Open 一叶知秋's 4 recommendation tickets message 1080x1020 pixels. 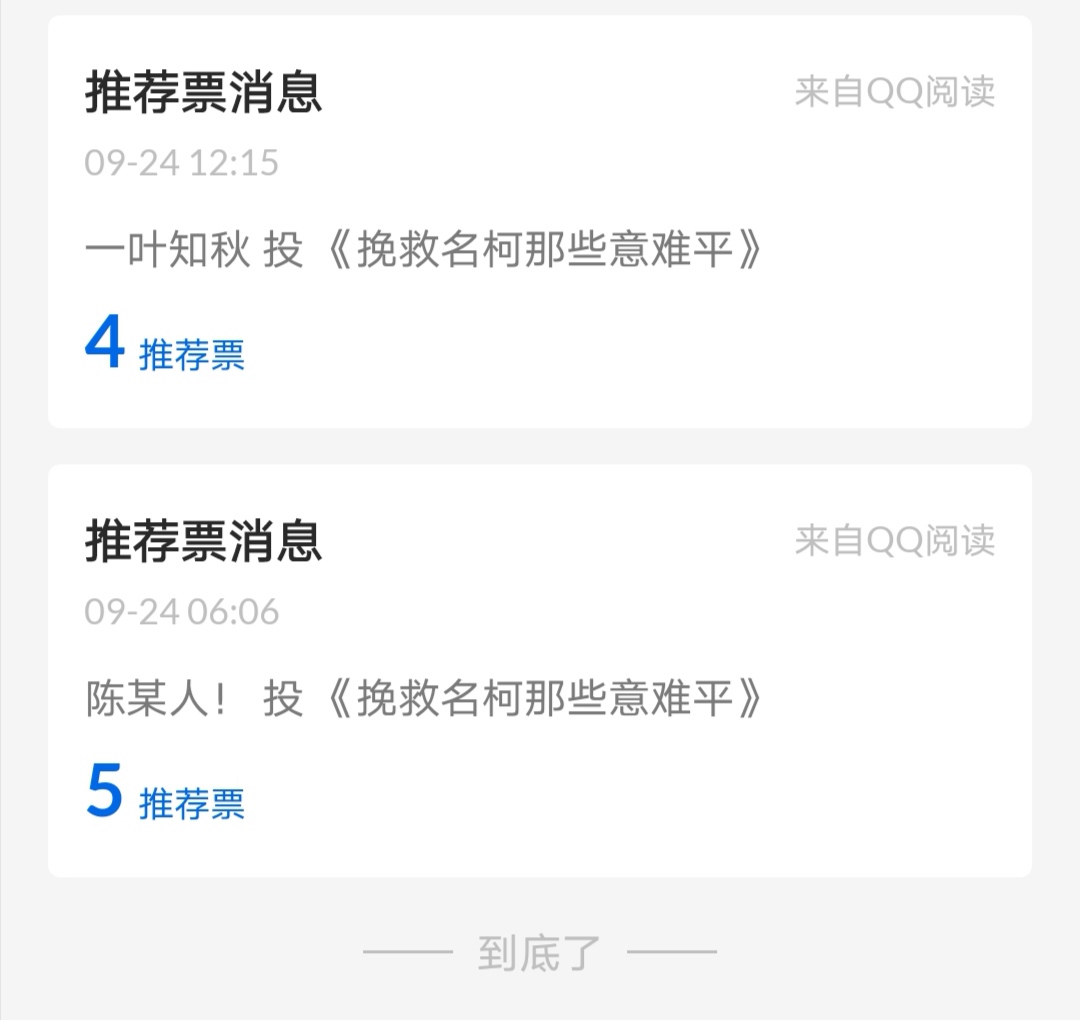(x=540, y=222)
